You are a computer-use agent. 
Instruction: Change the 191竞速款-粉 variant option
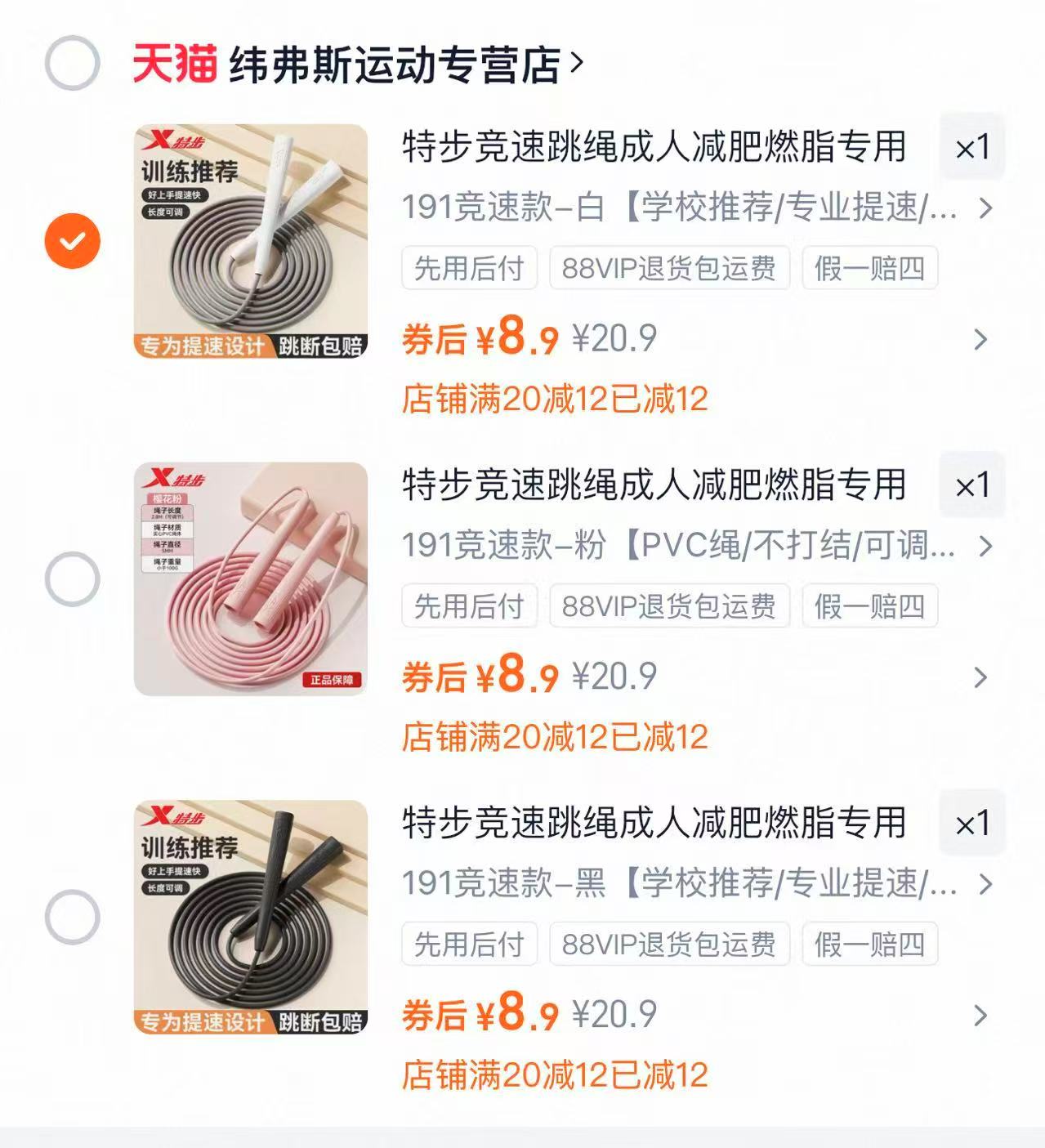click(x=696, y=545)
